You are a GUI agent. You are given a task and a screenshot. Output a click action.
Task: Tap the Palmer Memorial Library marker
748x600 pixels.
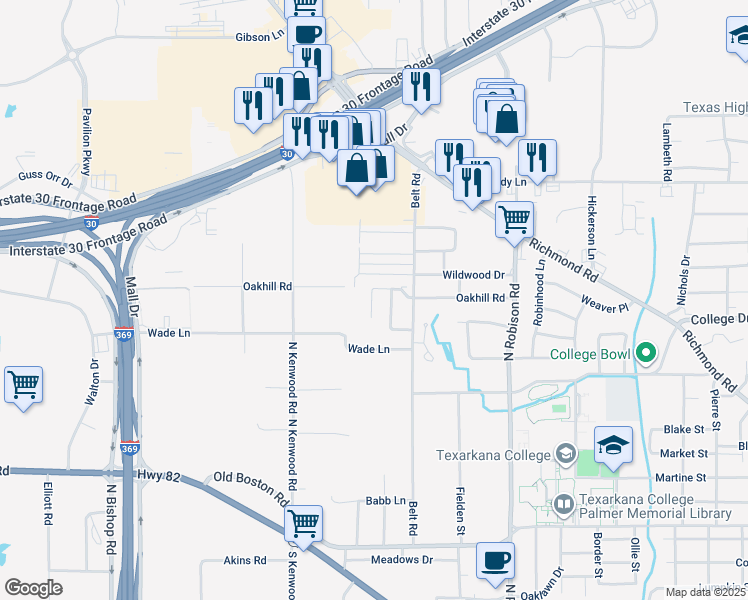[x=563, y=504]
